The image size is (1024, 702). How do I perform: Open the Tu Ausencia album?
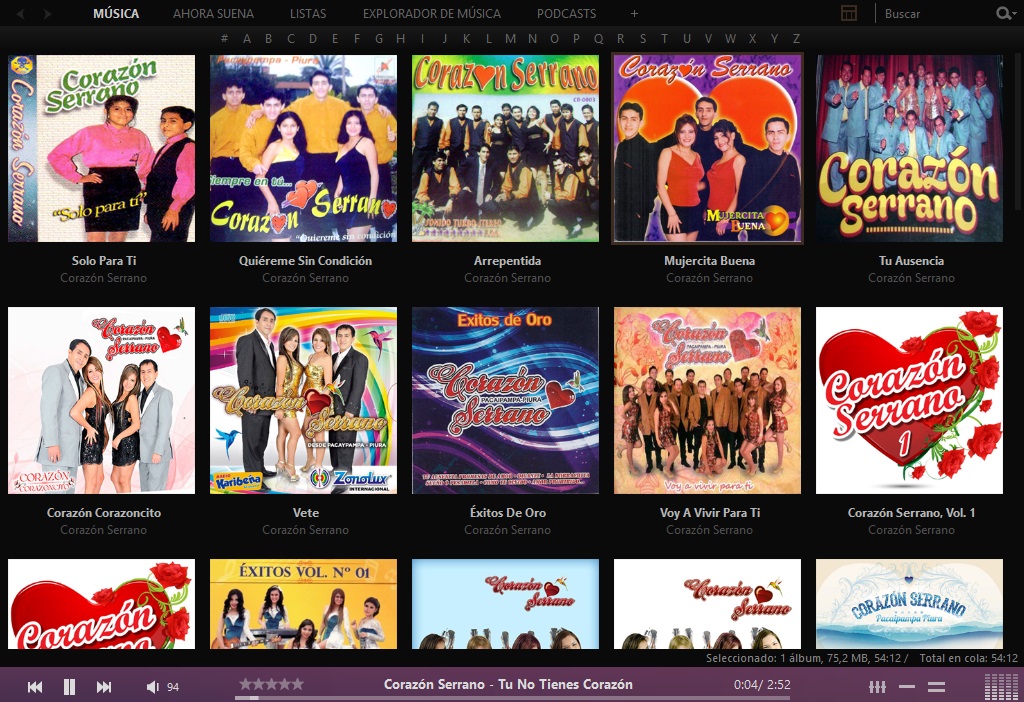pos(910,148)
